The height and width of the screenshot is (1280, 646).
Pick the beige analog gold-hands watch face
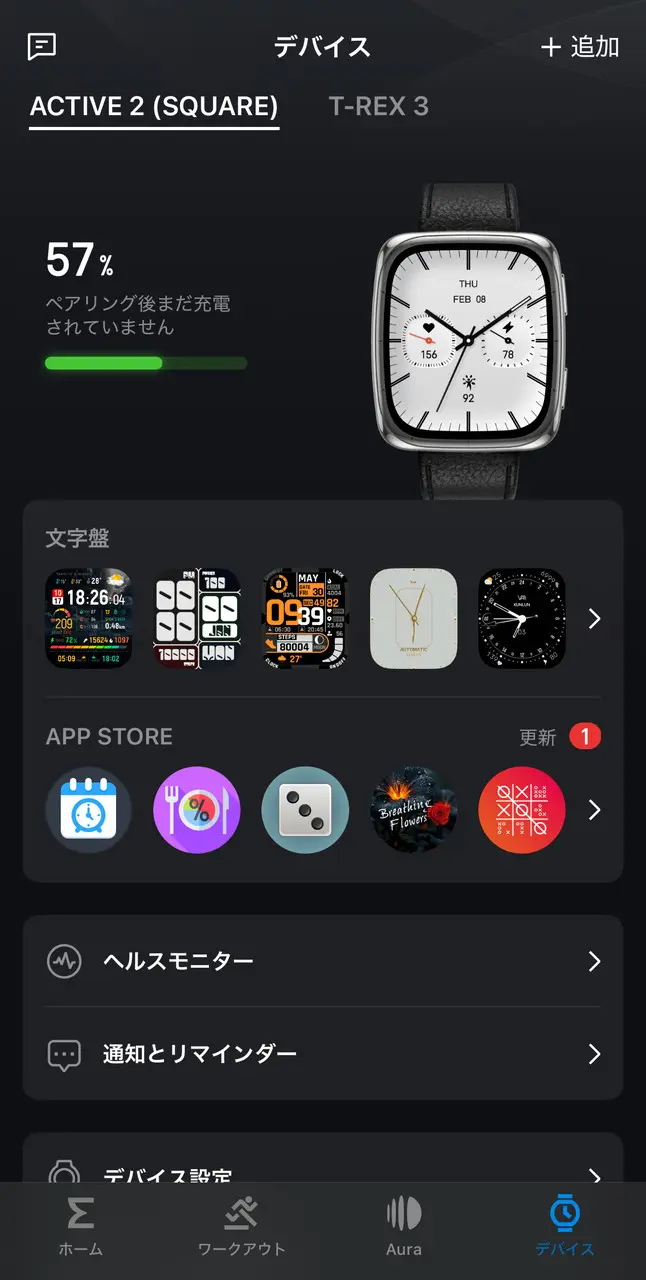pos(413,618)
